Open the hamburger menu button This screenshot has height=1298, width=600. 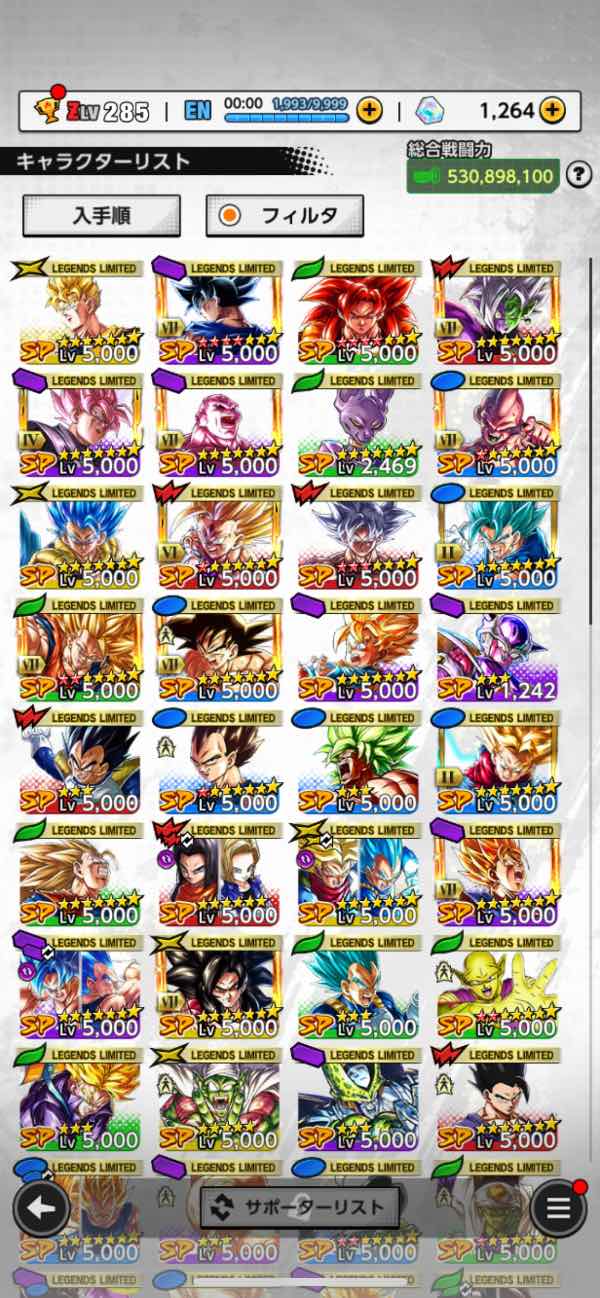(x=558, y=1208)
